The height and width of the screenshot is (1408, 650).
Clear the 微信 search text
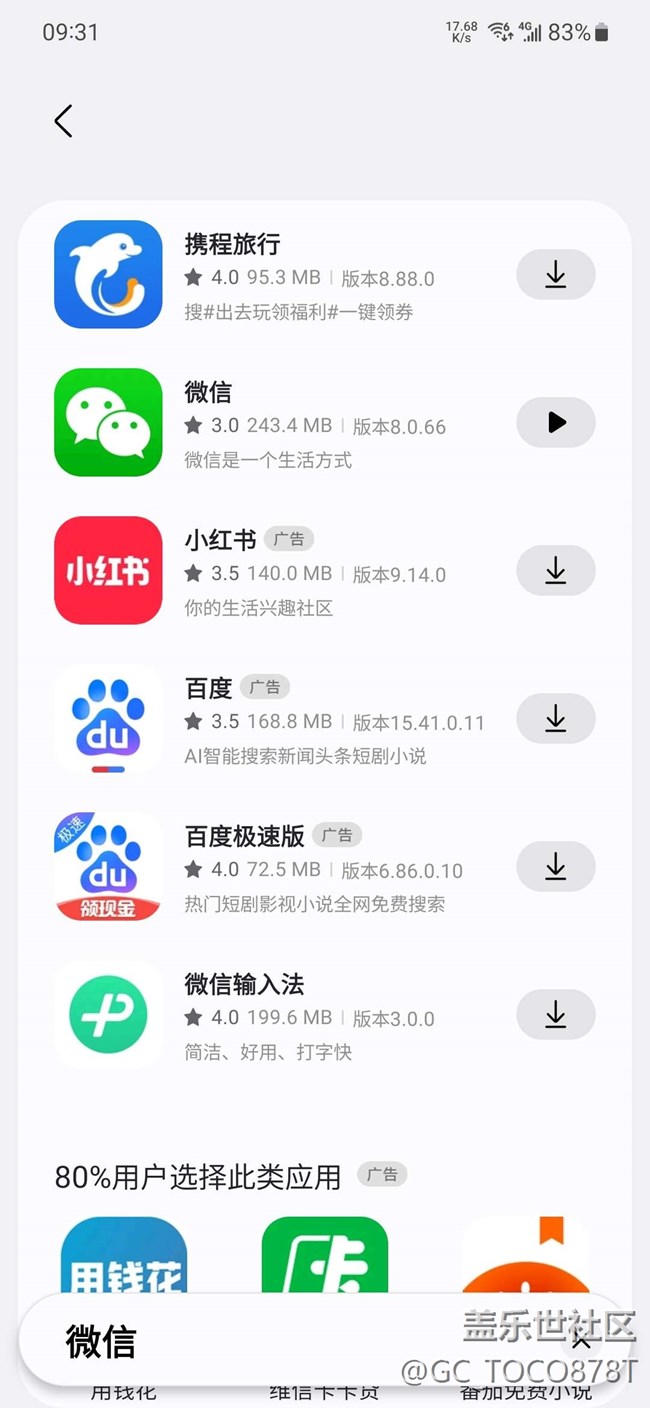[x=582, y=1341]
